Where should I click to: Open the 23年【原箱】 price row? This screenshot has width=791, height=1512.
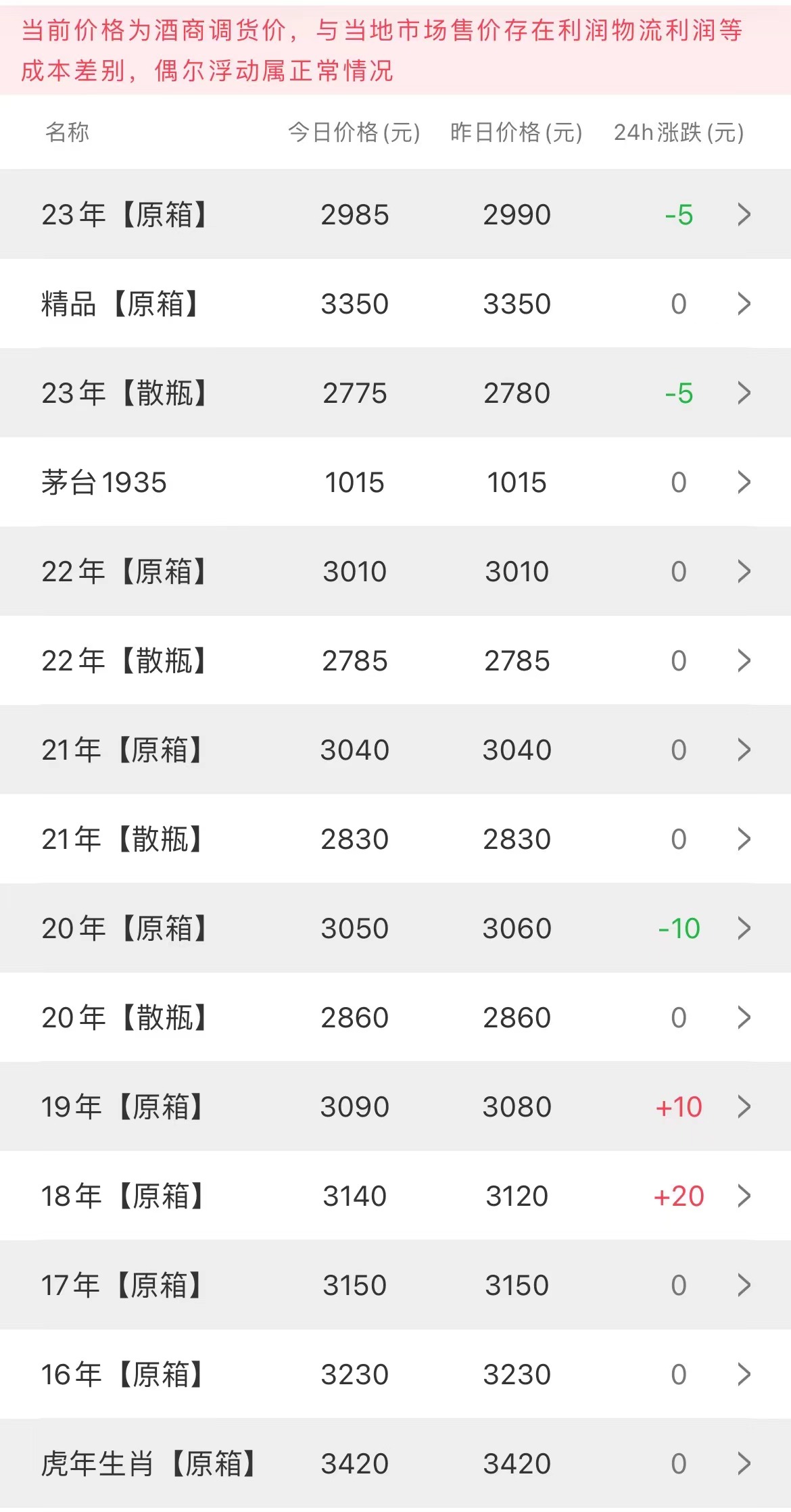tap(395, 214)
